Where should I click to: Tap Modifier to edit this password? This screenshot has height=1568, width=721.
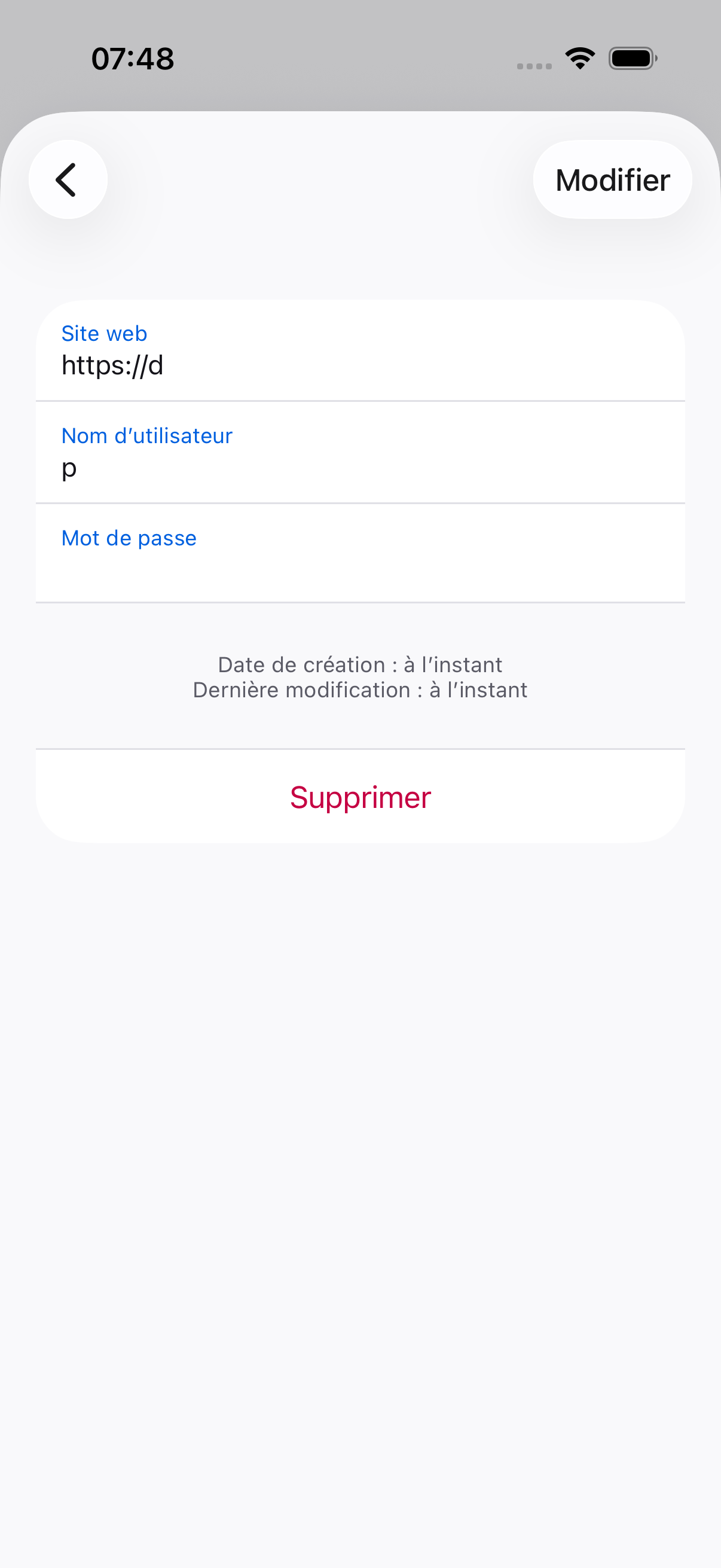pyautogui.click(x=612, y=180)
